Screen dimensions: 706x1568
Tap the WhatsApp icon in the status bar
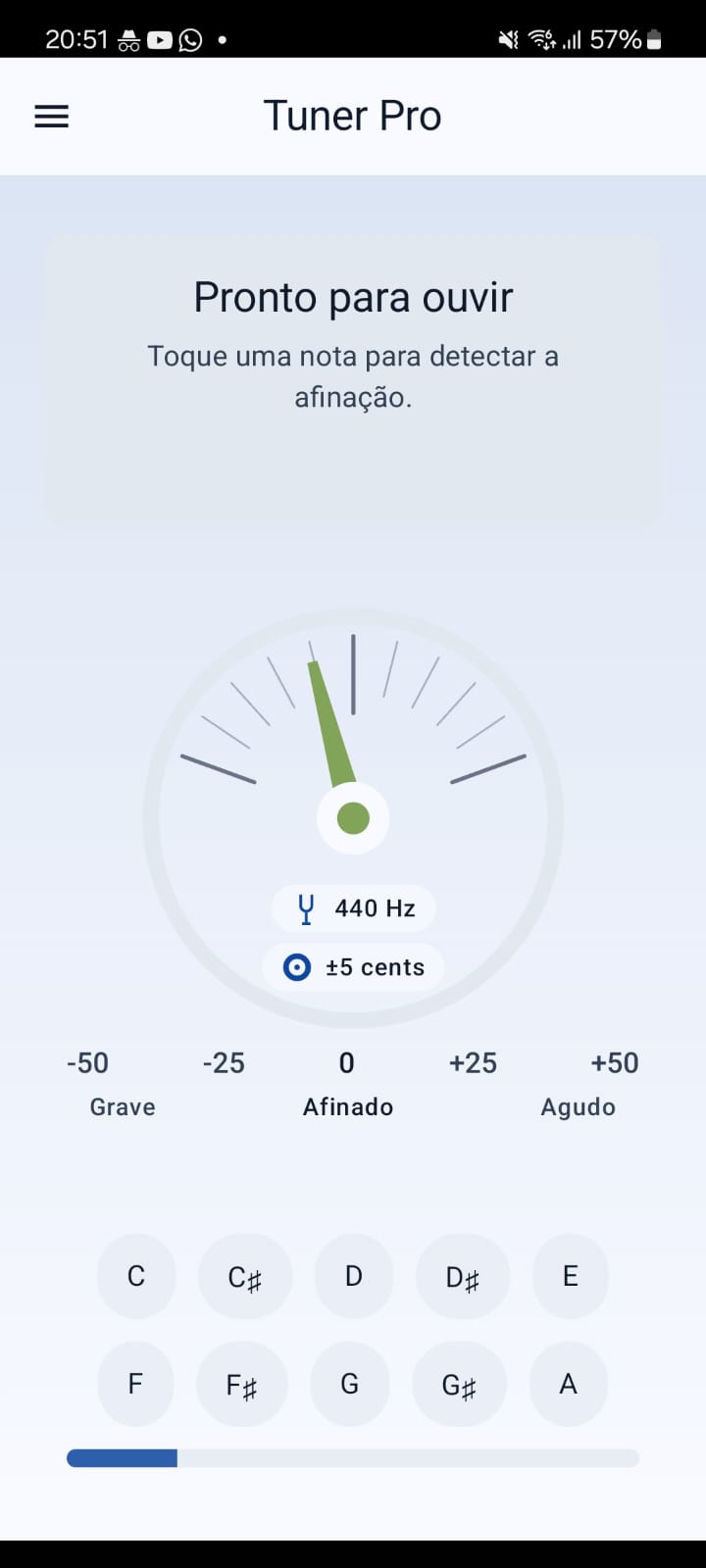188,39
